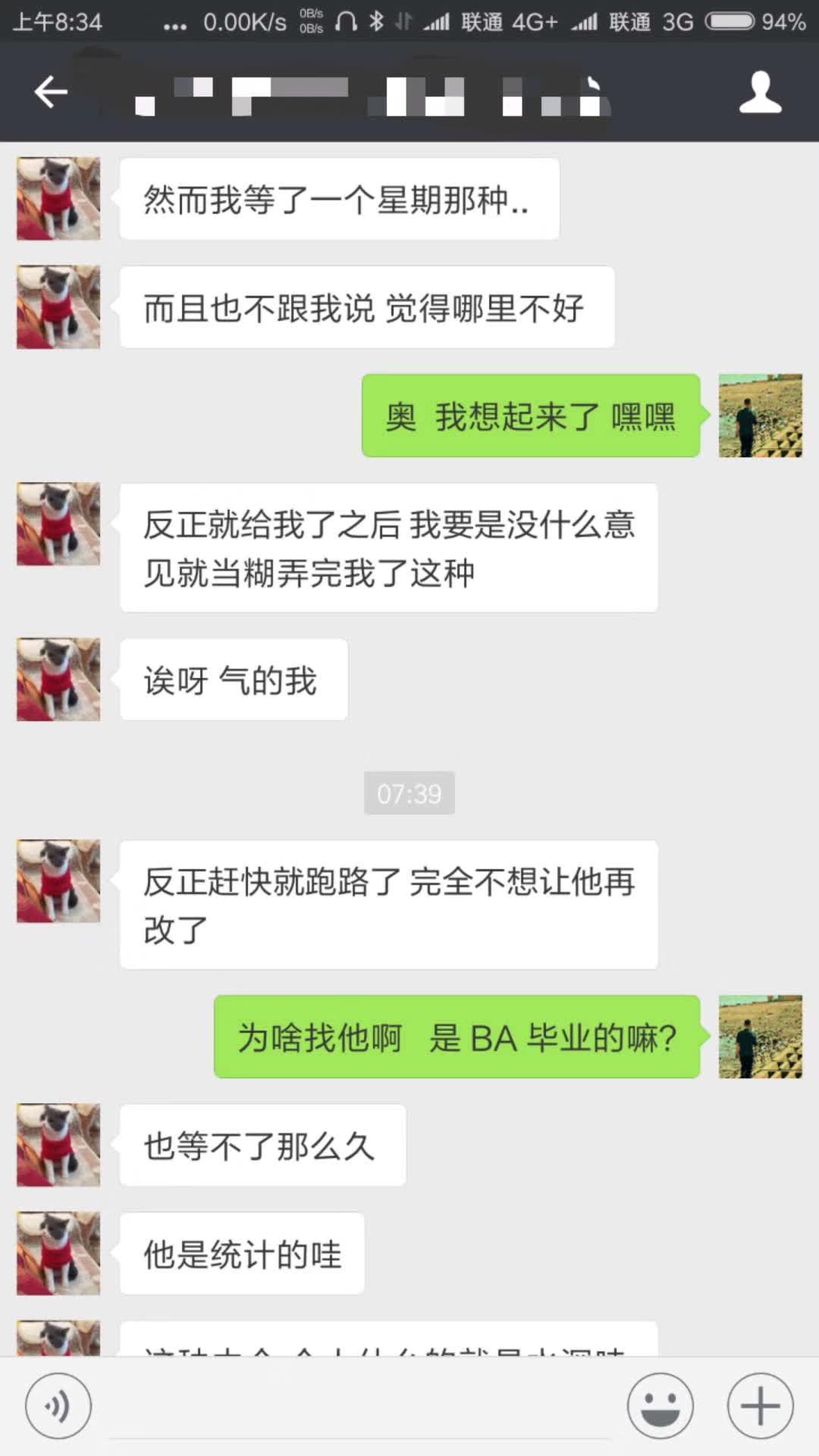The image size is (819, 1456).
Task: Switch to voice message input
Action: pos(58,1406)
